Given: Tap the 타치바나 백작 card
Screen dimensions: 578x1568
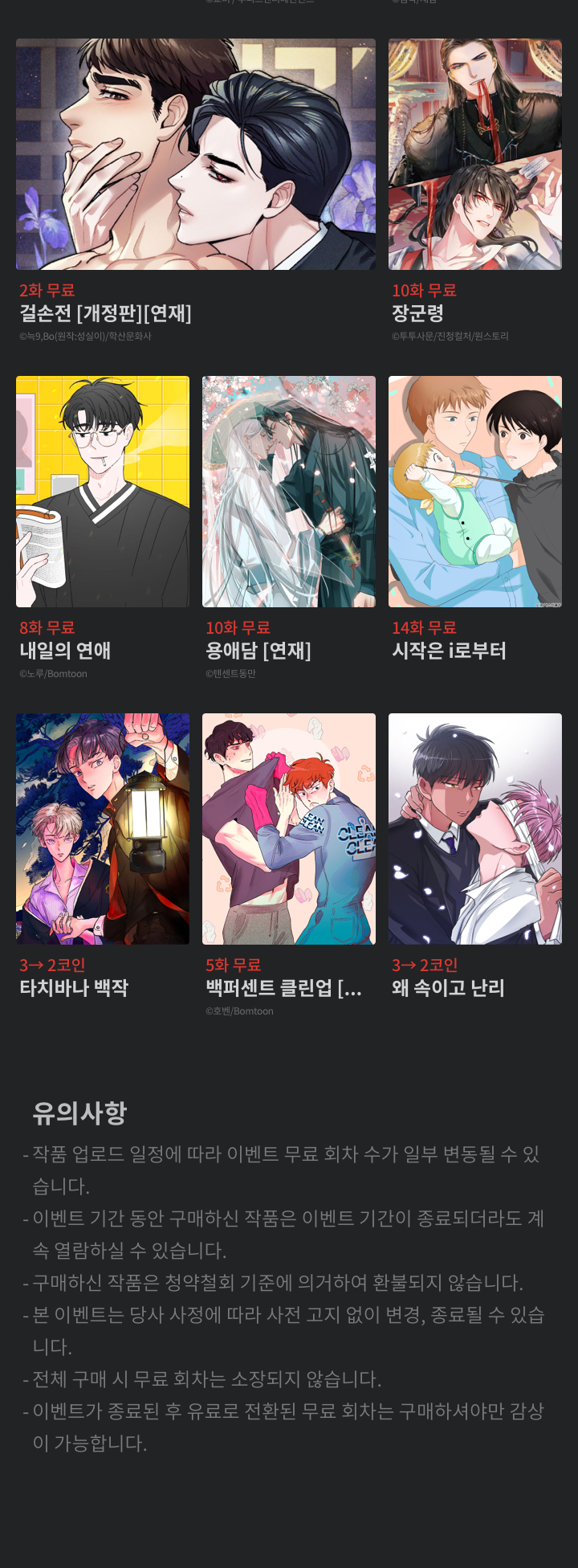Looking at the screenshot, I should click(103, 829).
